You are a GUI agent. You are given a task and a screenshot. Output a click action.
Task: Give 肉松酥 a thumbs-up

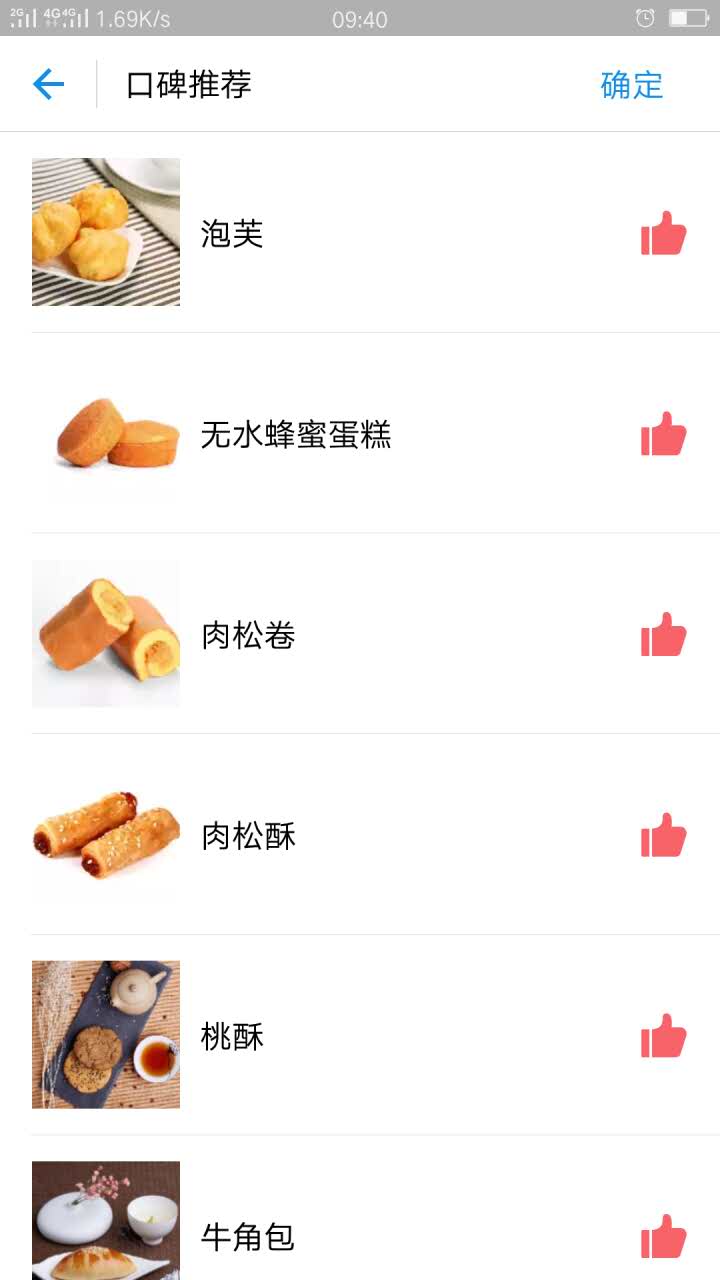tap(663, 835)
